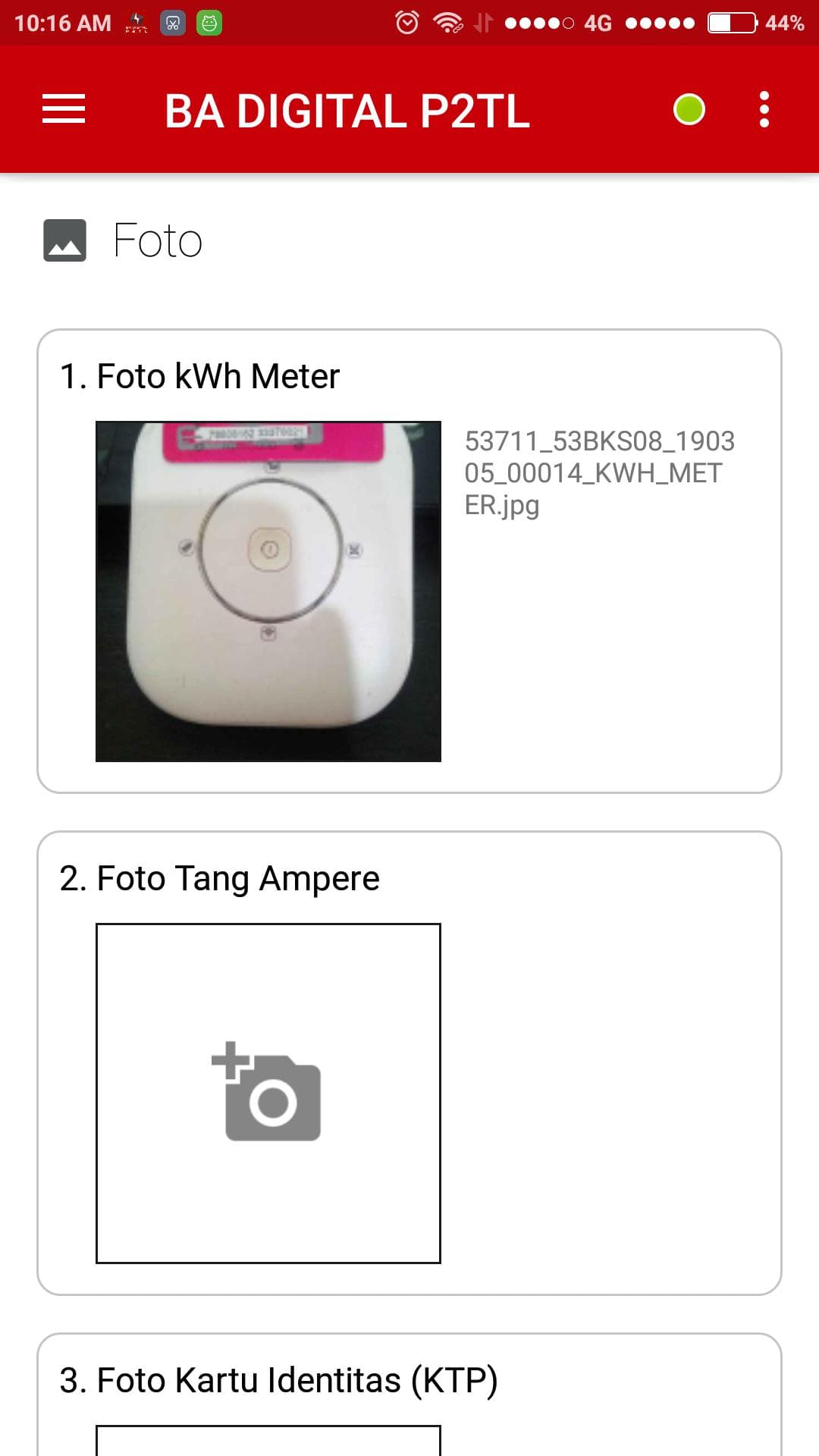Open the Foto kWh Meter photo thumbnail
The height and width of the screenshot is (1456, 819).
click(268, 591)
